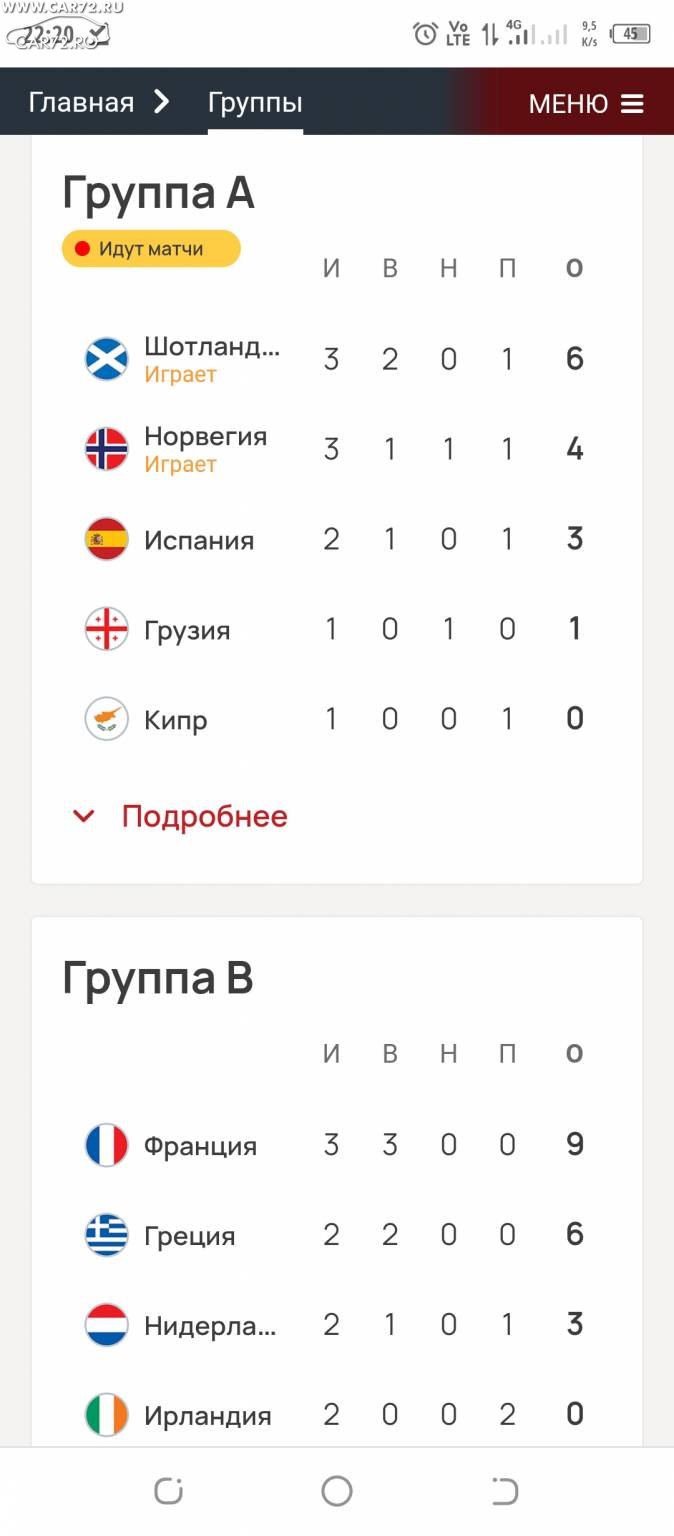
Task: Go to the Главная breadcrumb
Action: tap(81, 102)
